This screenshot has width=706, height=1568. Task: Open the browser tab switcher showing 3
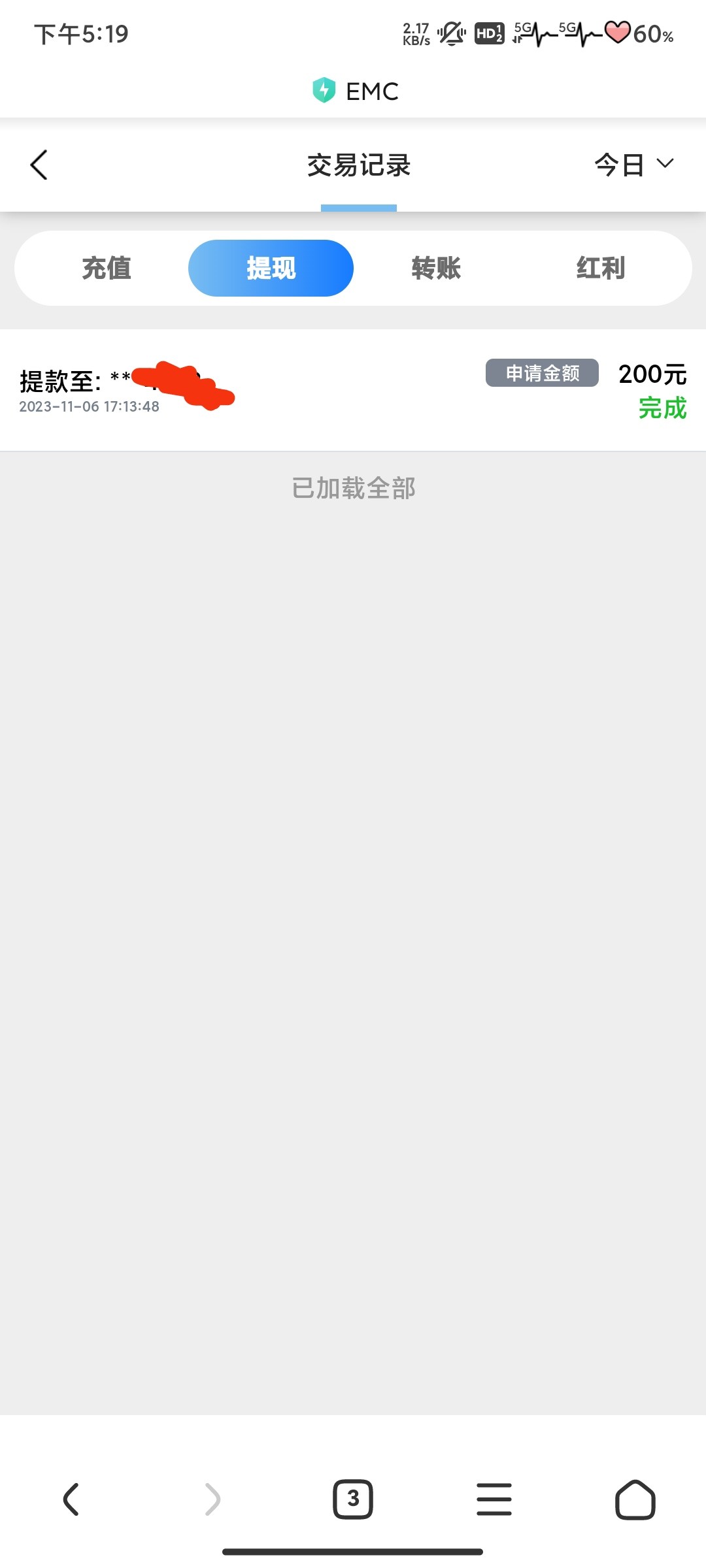pos(353,1499)
